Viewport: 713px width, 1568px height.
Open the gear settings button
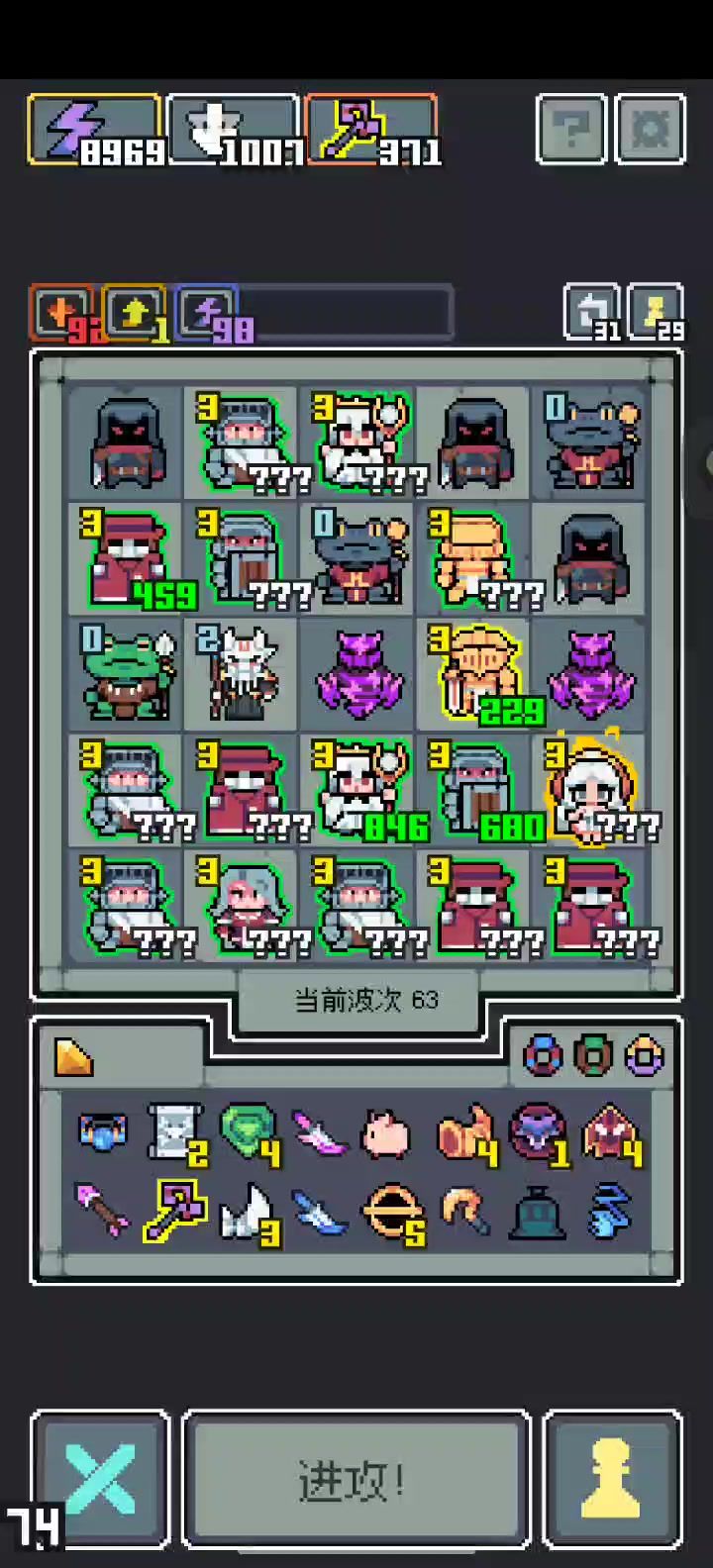coord(651,129)
